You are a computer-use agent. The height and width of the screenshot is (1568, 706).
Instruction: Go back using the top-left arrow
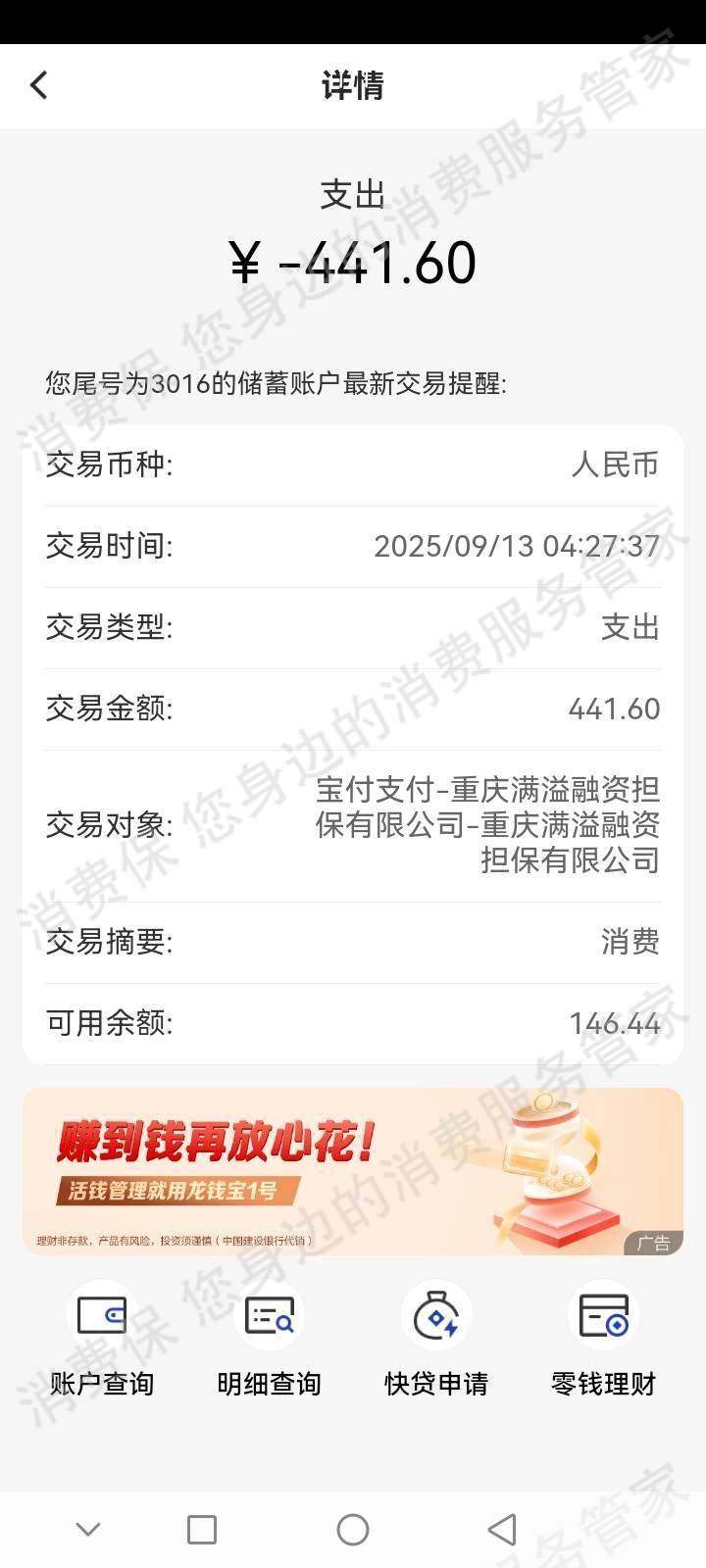[x=39, y=85]
